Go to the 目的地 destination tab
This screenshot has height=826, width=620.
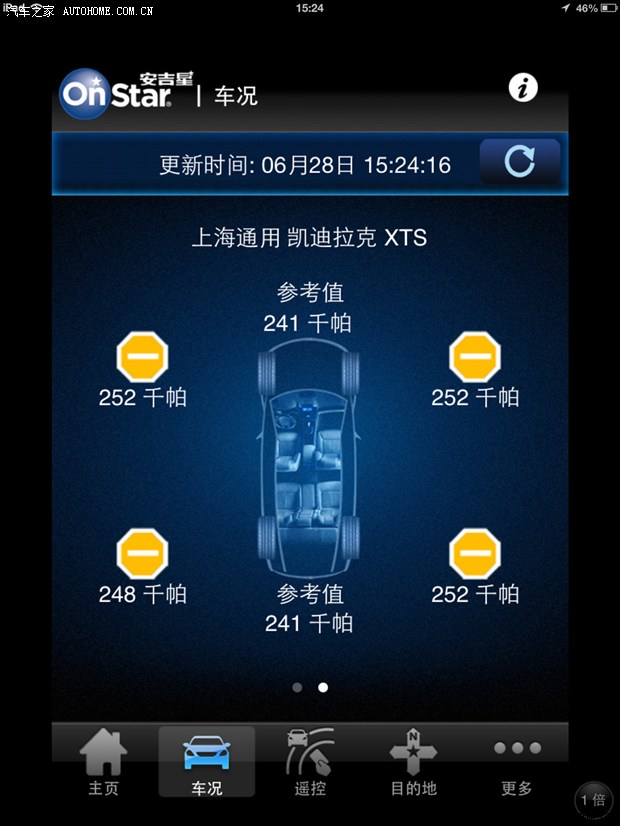pyautogui.click(x=413, y=762)
